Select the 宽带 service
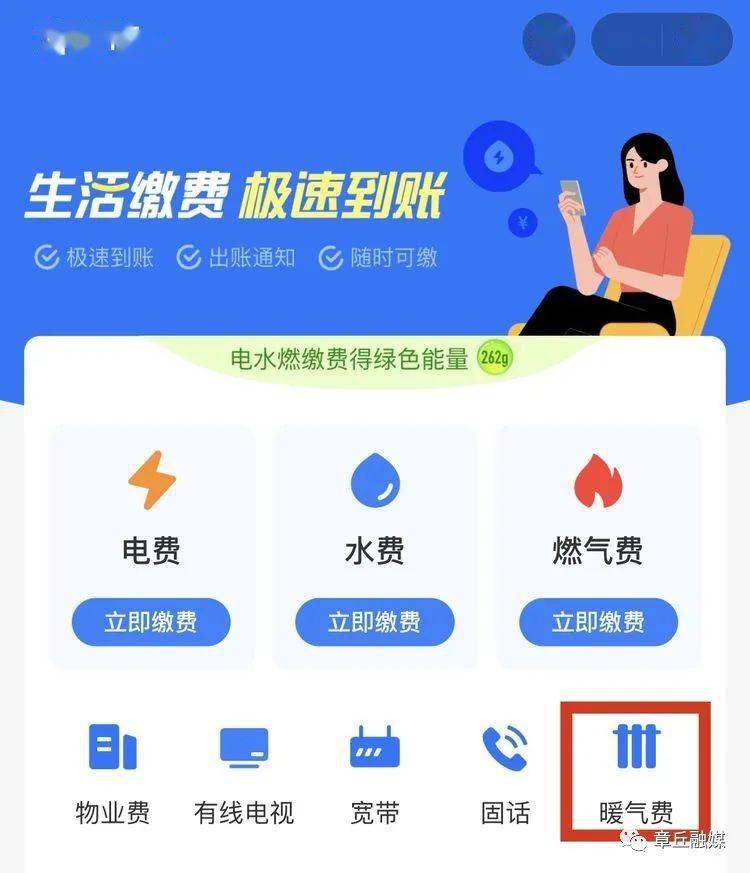Image resolution: width=750 pixels, height=873 pixels. tap(375, 773)
